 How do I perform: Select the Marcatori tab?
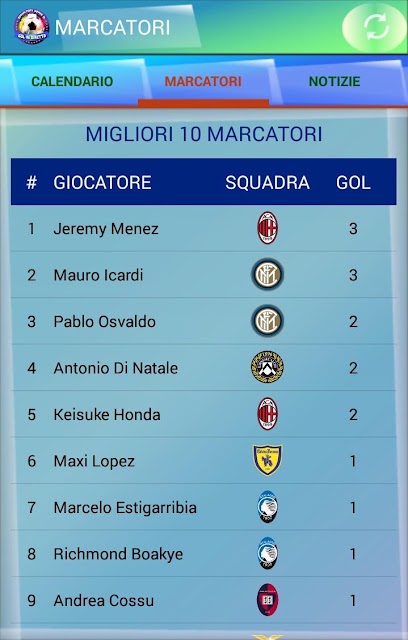click(x=203, y=81)
